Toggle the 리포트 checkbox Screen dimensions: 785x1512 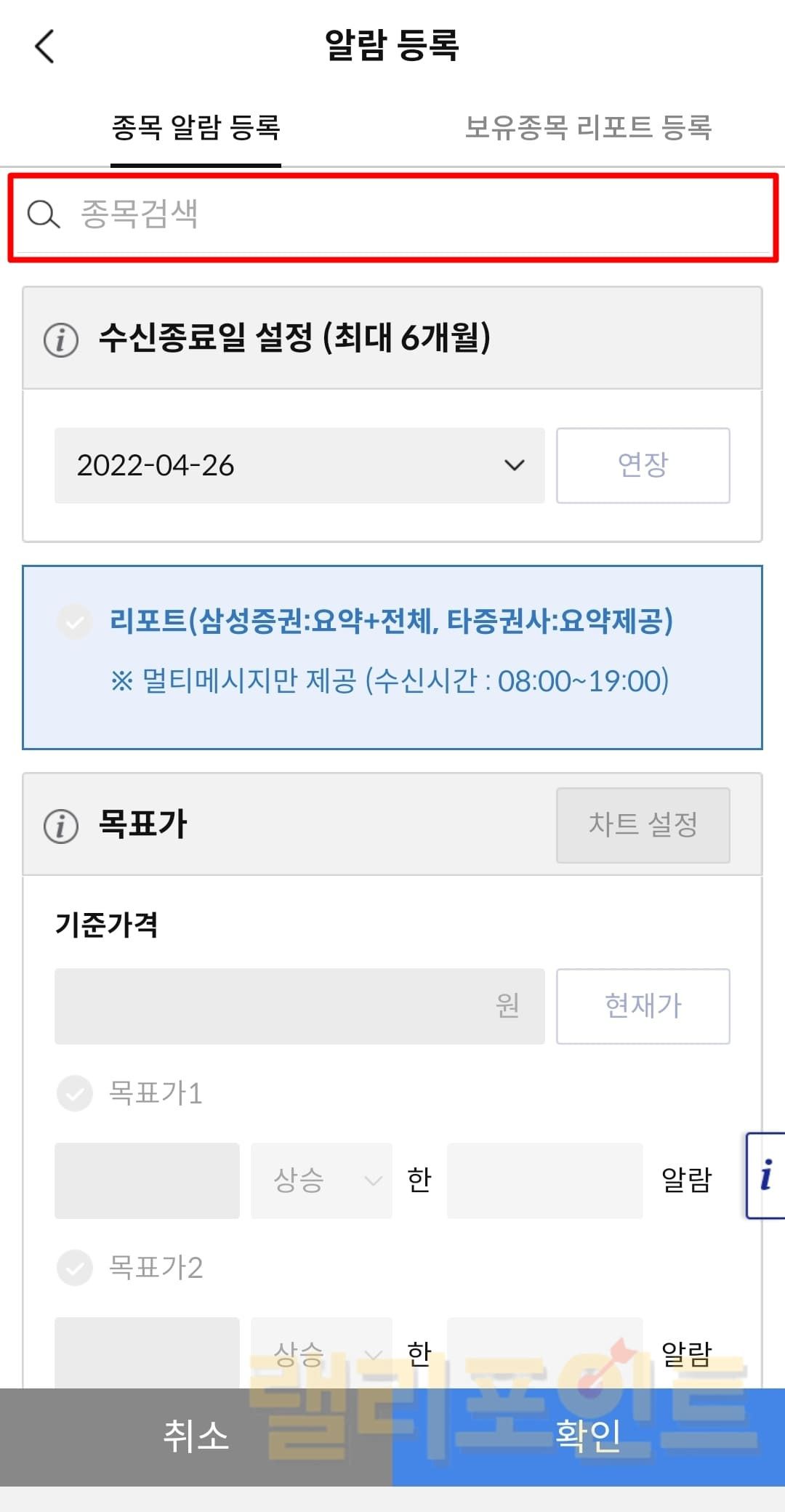pyautogui.click(x=75, y=622)
